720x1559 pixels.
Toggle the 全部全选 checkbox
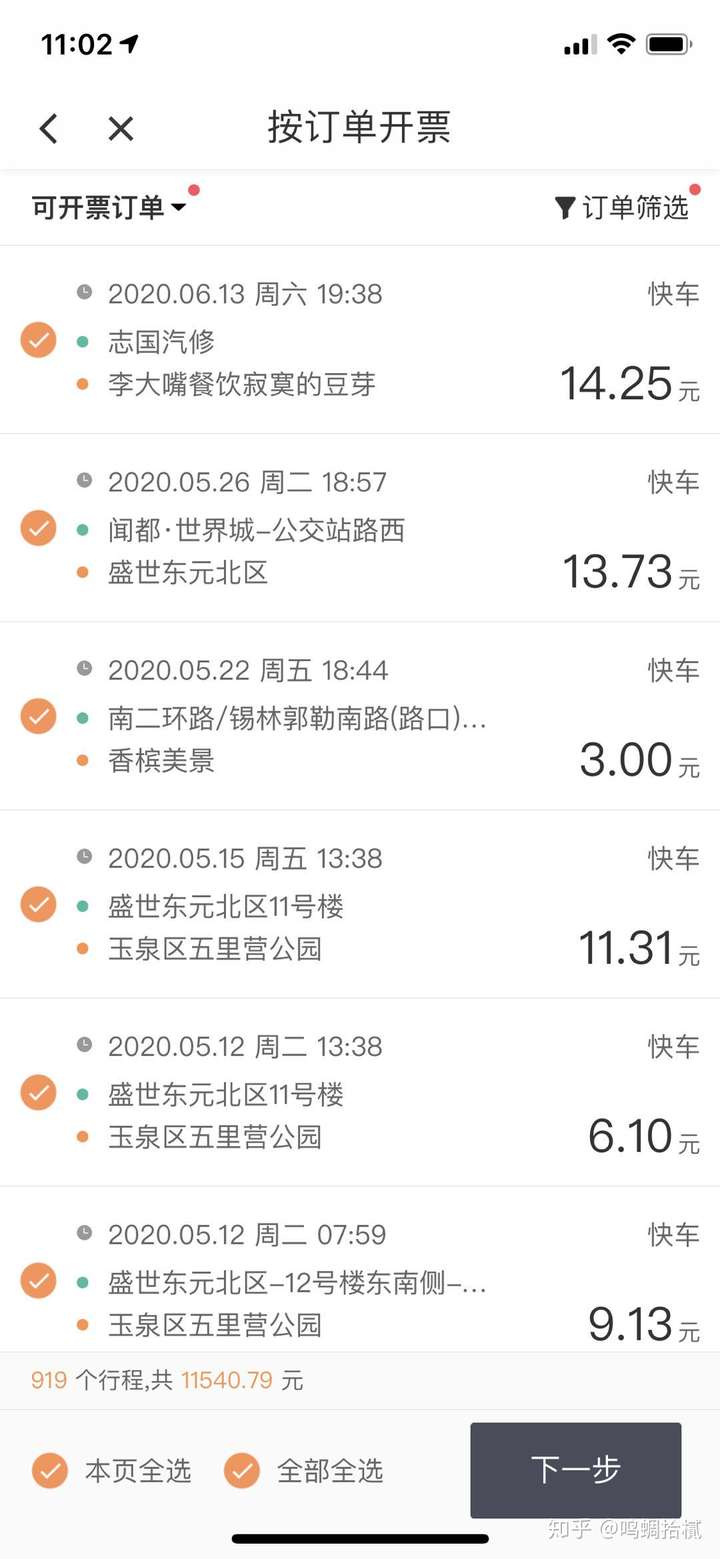pos(241,1471)
